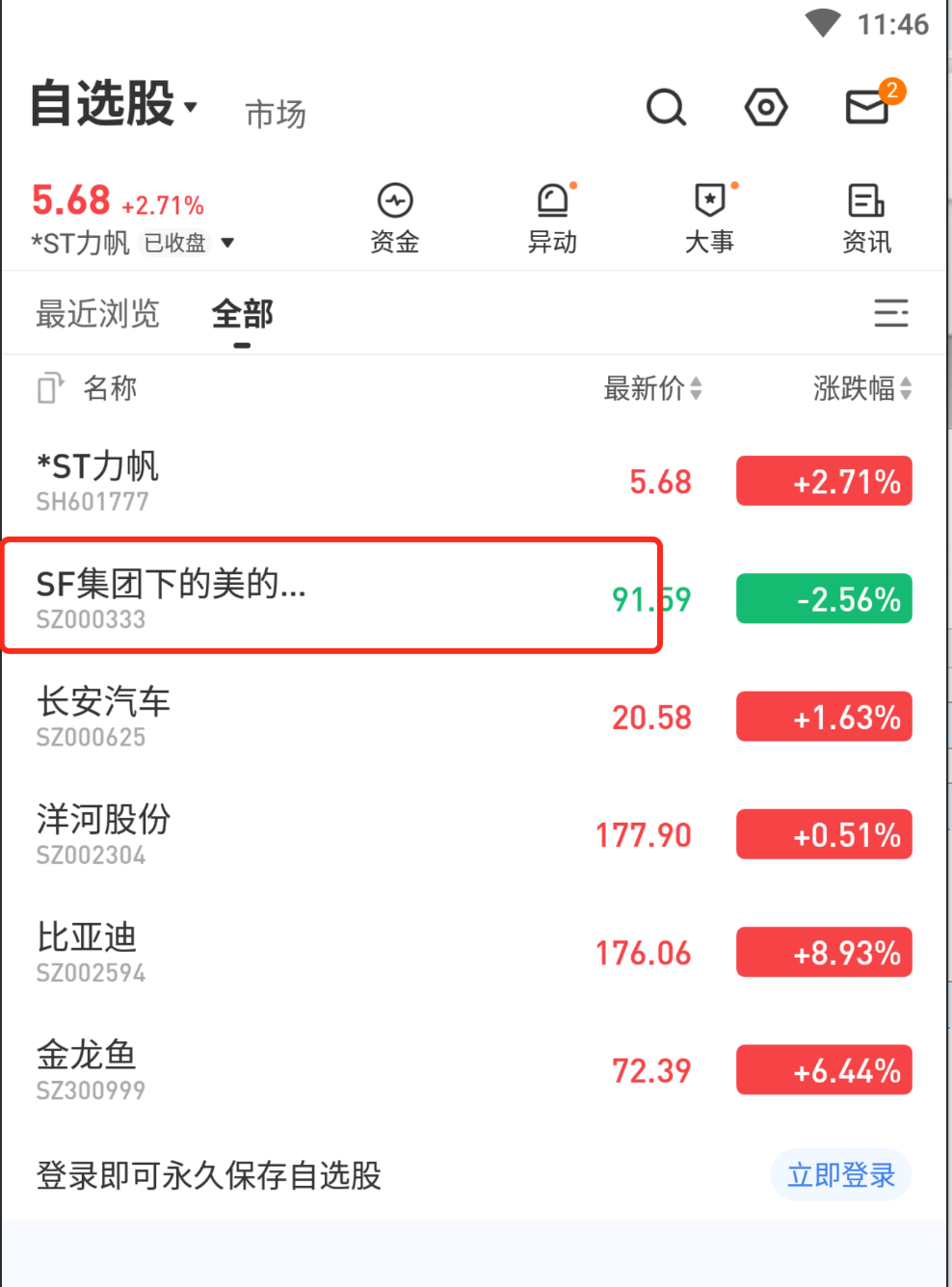Tap the 立即登录 button
952x1287 pixels.
pos(840,1175)
